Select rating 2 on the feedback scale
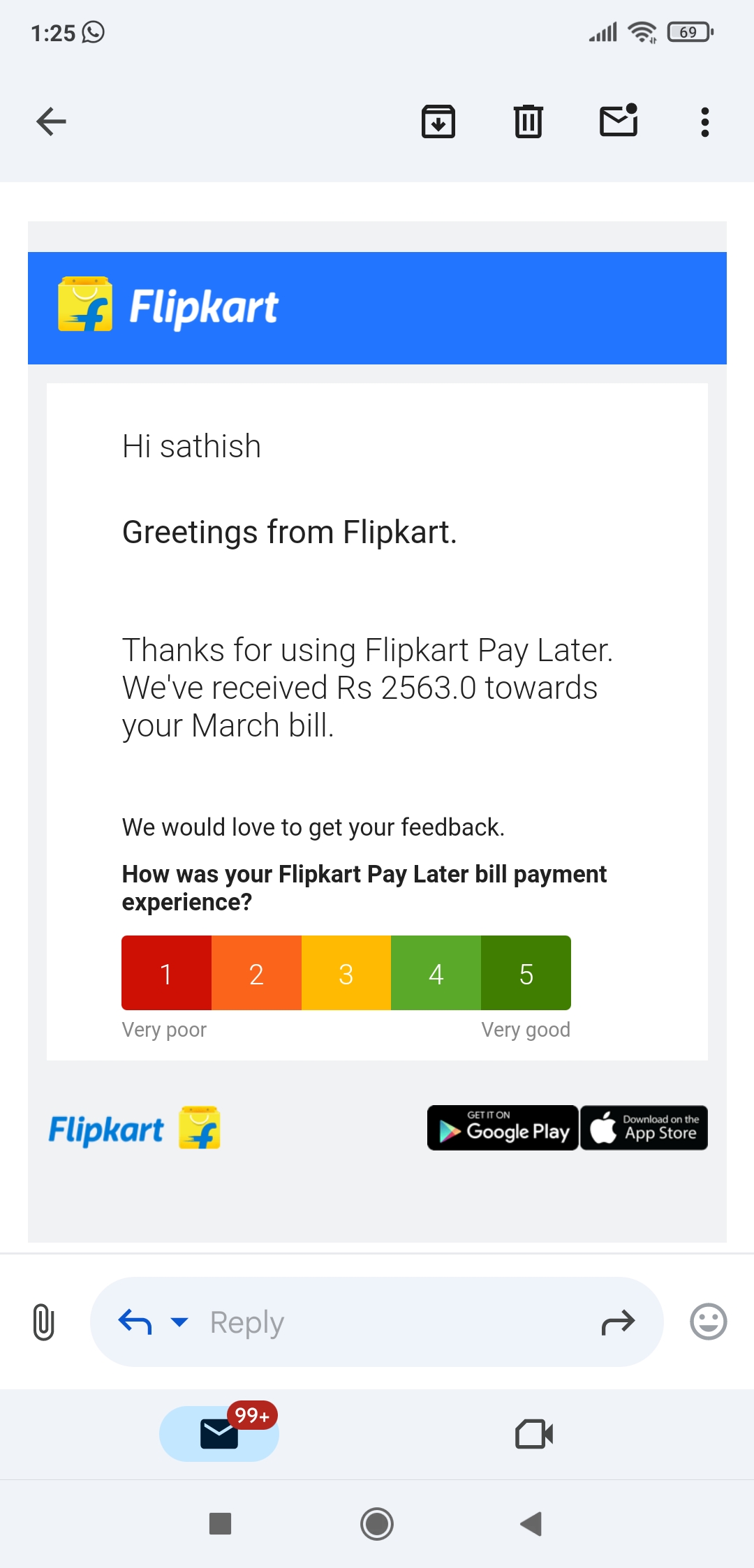Image resolution: width=754 pixels, height=1568 pixels. pos(256,972)
